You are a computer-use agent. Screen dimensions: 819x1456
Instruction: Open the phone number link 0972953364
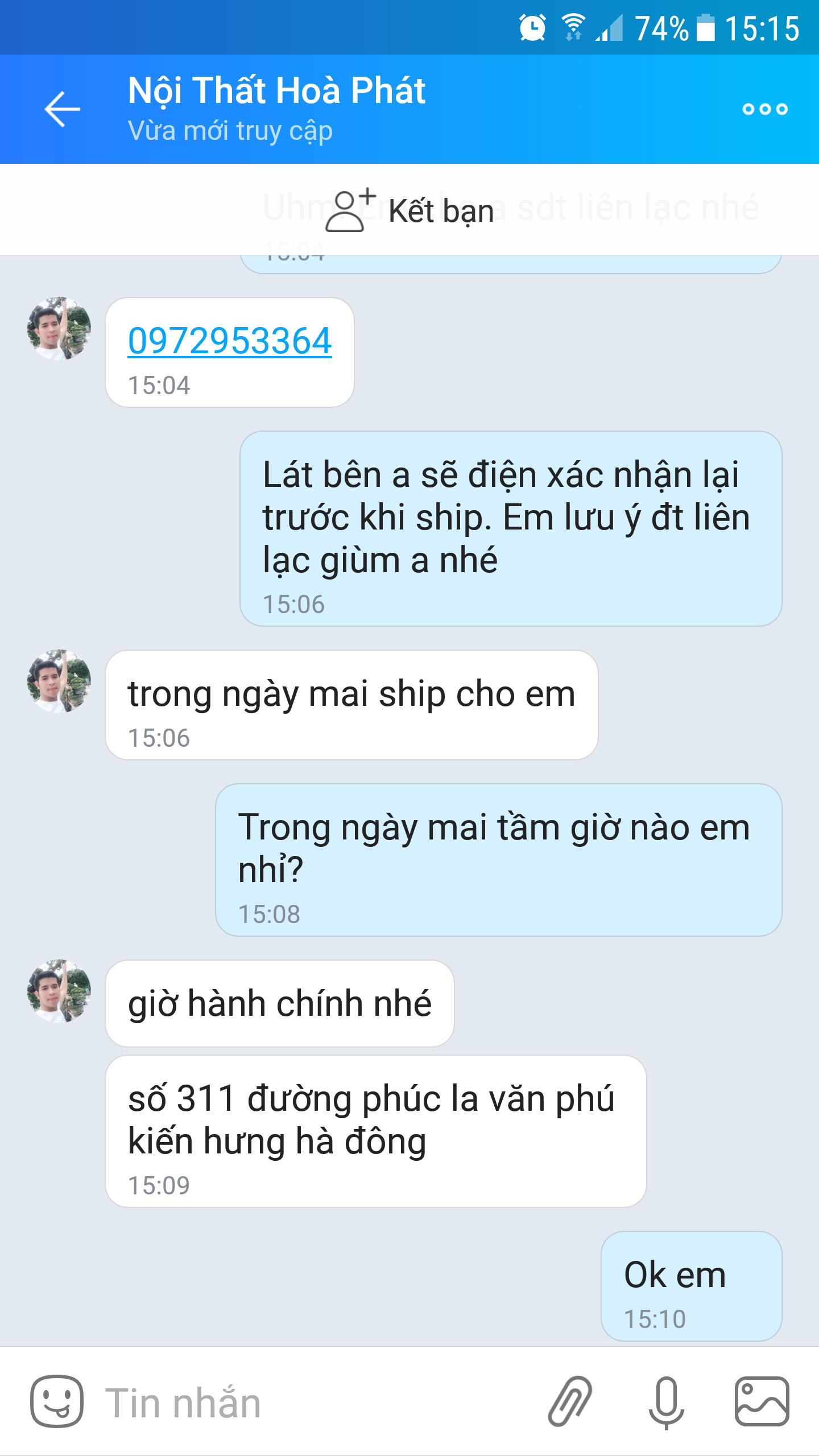(230, 341)
